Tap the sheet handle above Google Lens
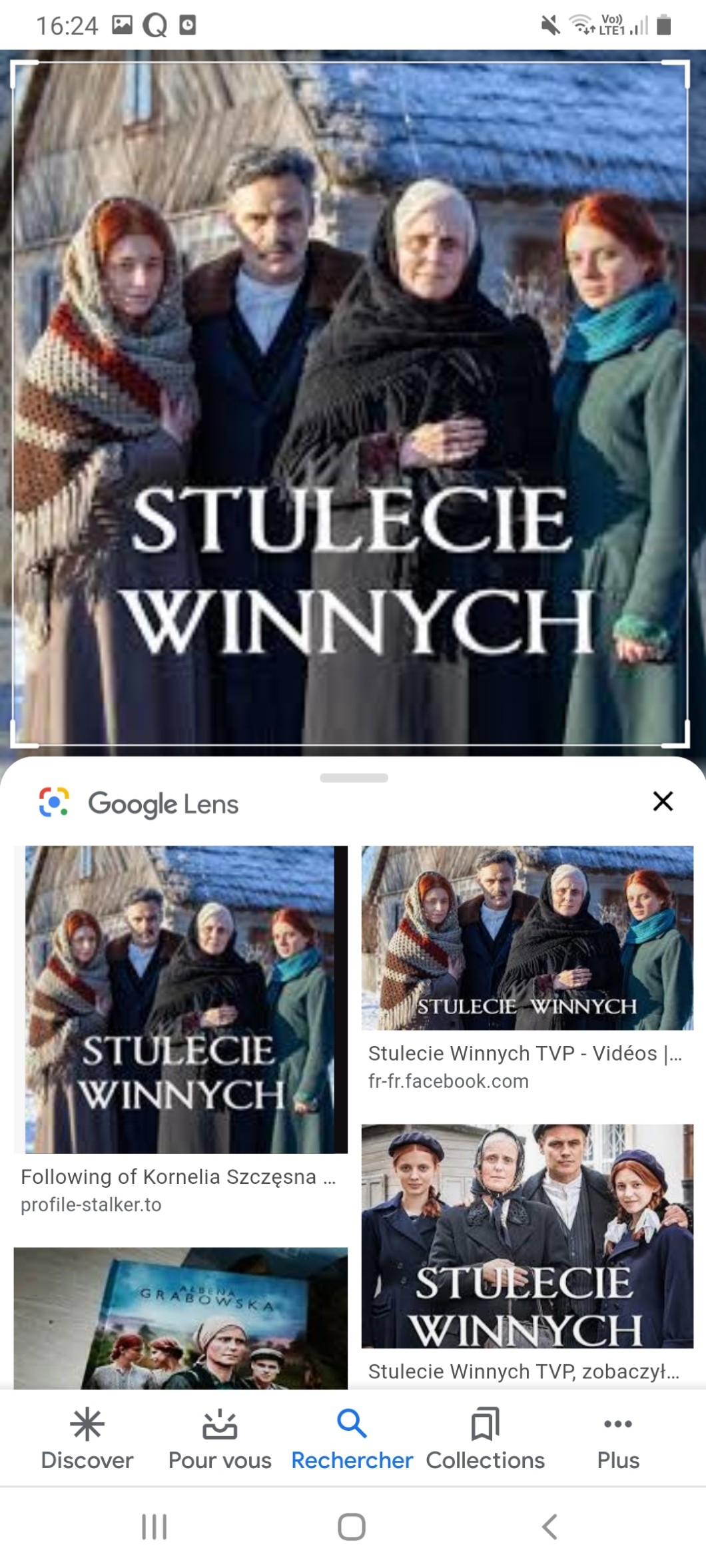Viewport: 706px width, 1568px height. click(354, 778)
